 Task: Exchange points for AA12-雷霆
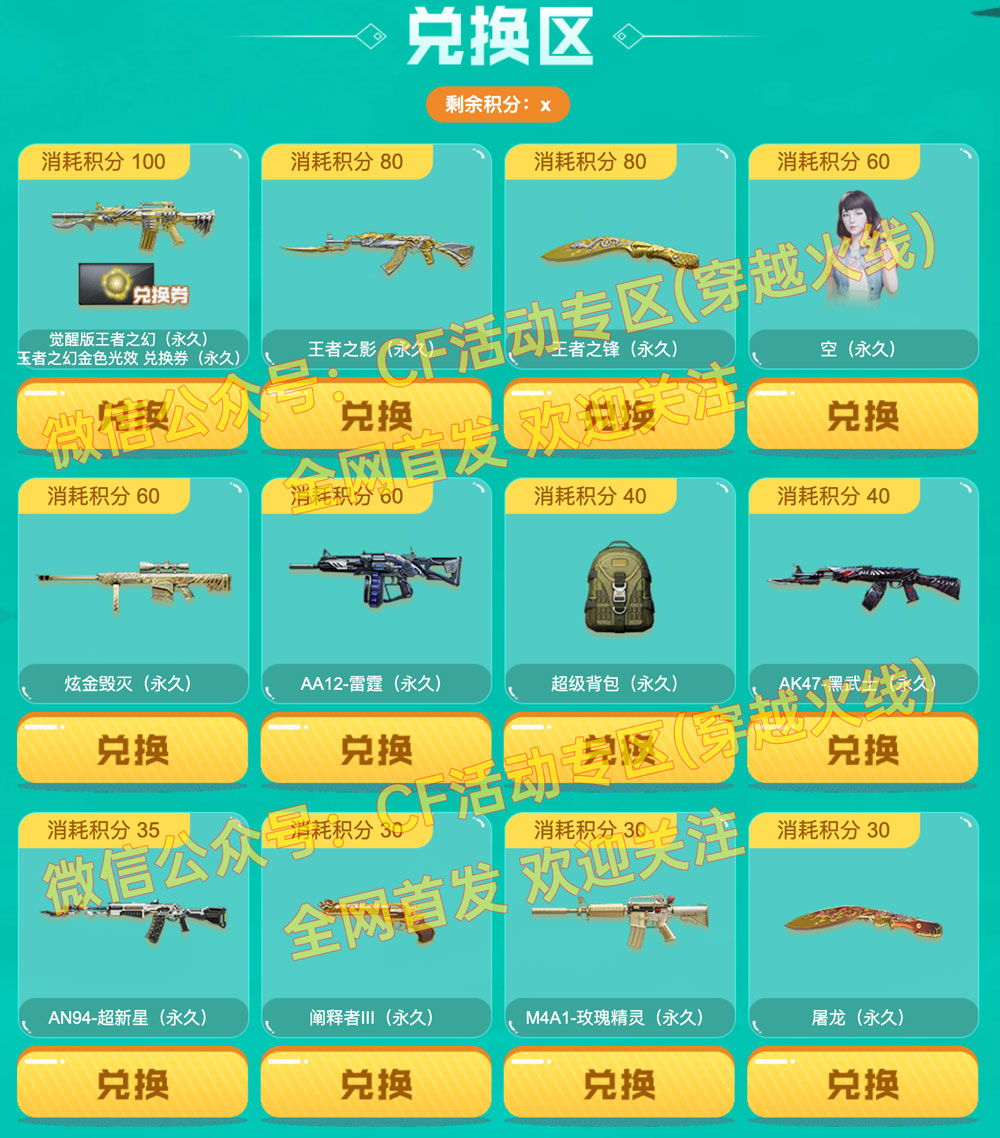(376, 748)
